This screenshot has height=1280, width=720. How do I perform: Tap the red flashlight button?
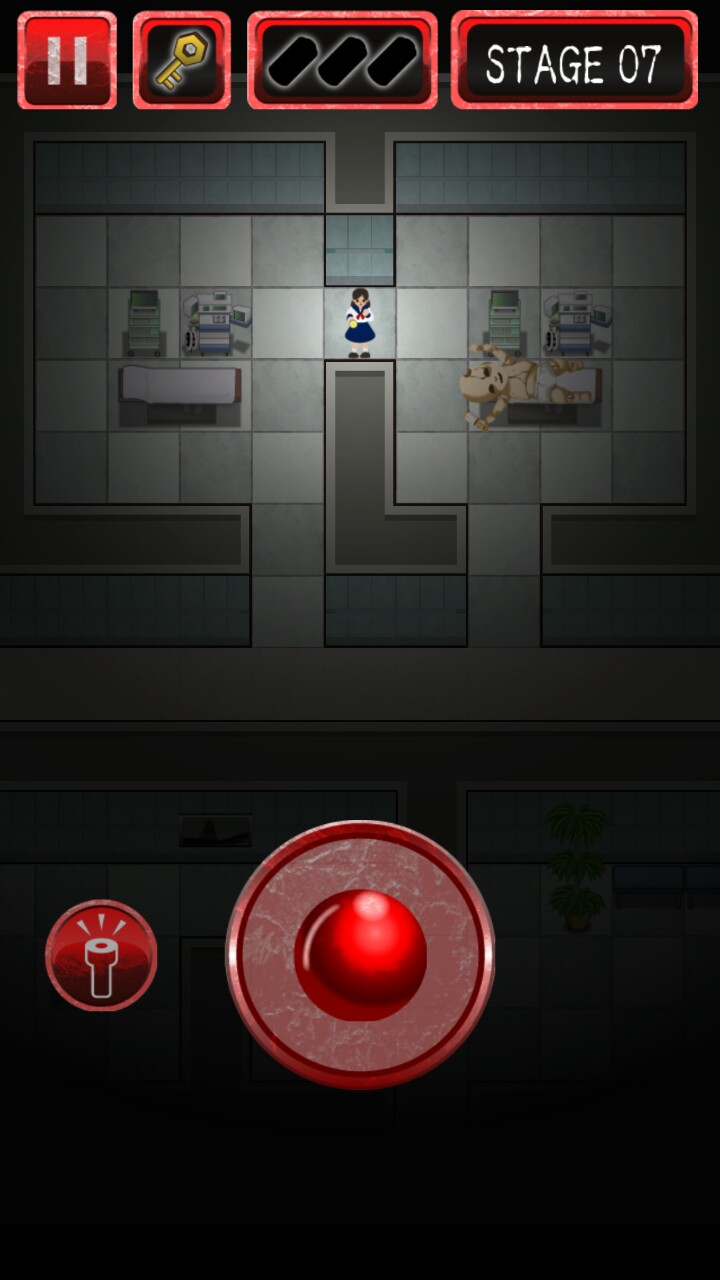tap(101, 956)
